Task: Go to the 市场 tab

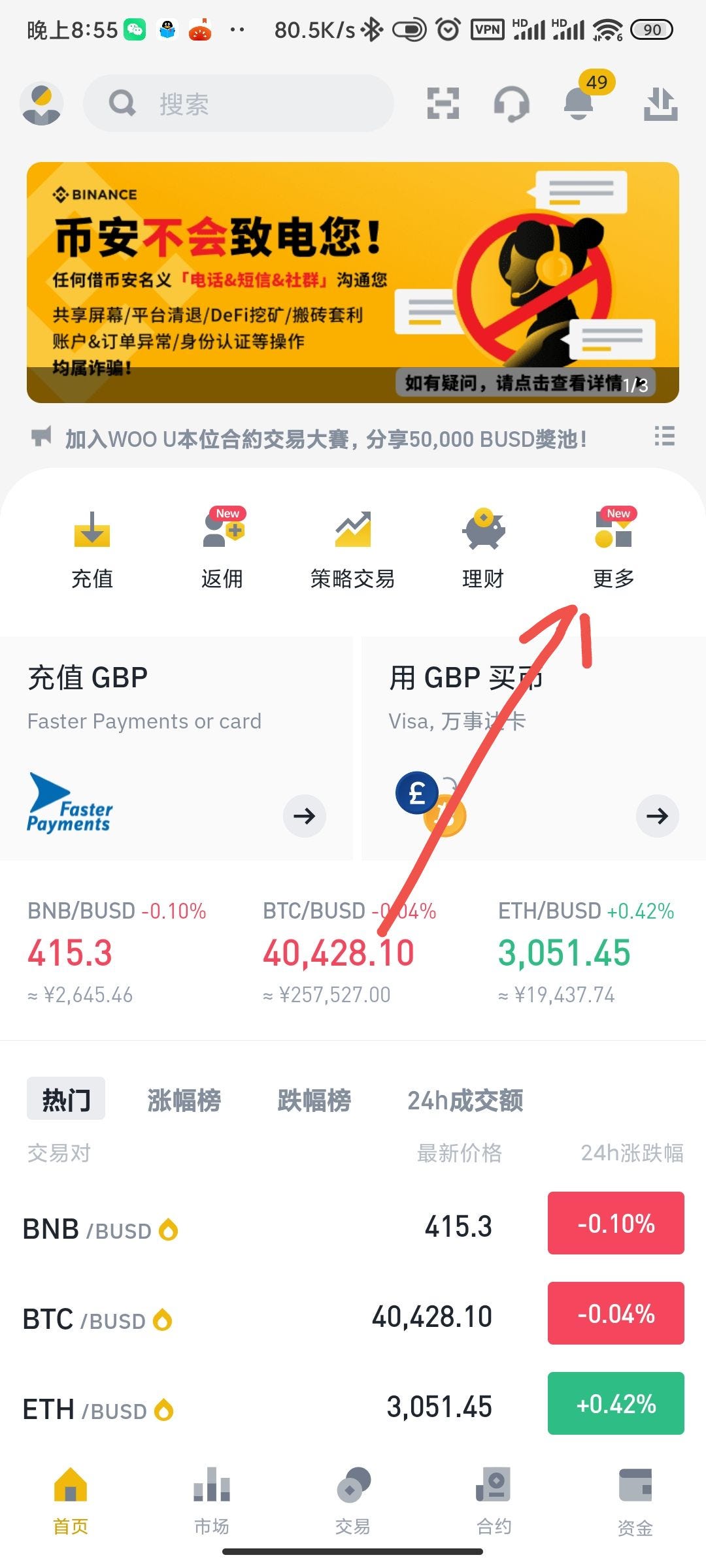Action: tap(212, 1499)
